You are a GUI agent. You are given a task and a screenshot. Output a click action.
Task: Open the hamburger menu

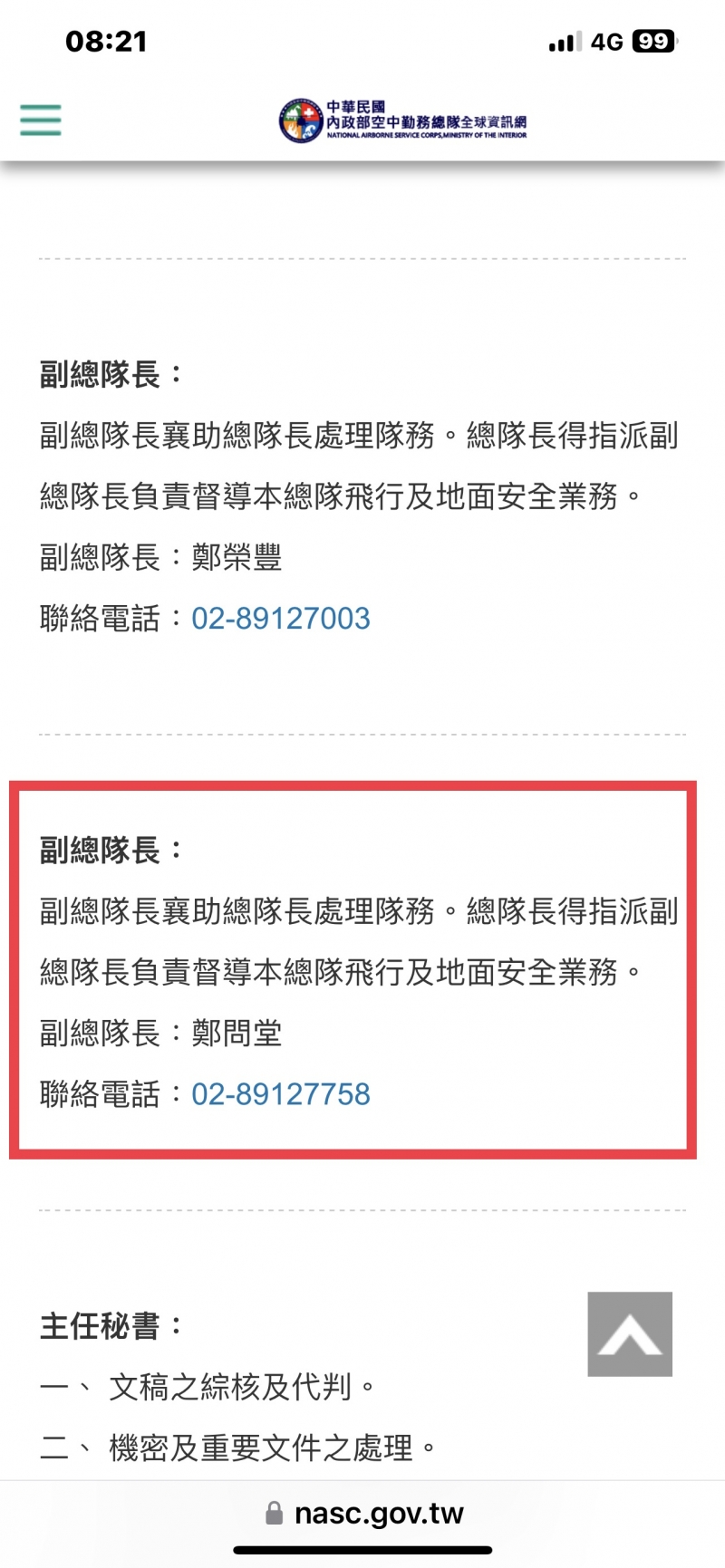pyautogui.click(x=41, y=120)
